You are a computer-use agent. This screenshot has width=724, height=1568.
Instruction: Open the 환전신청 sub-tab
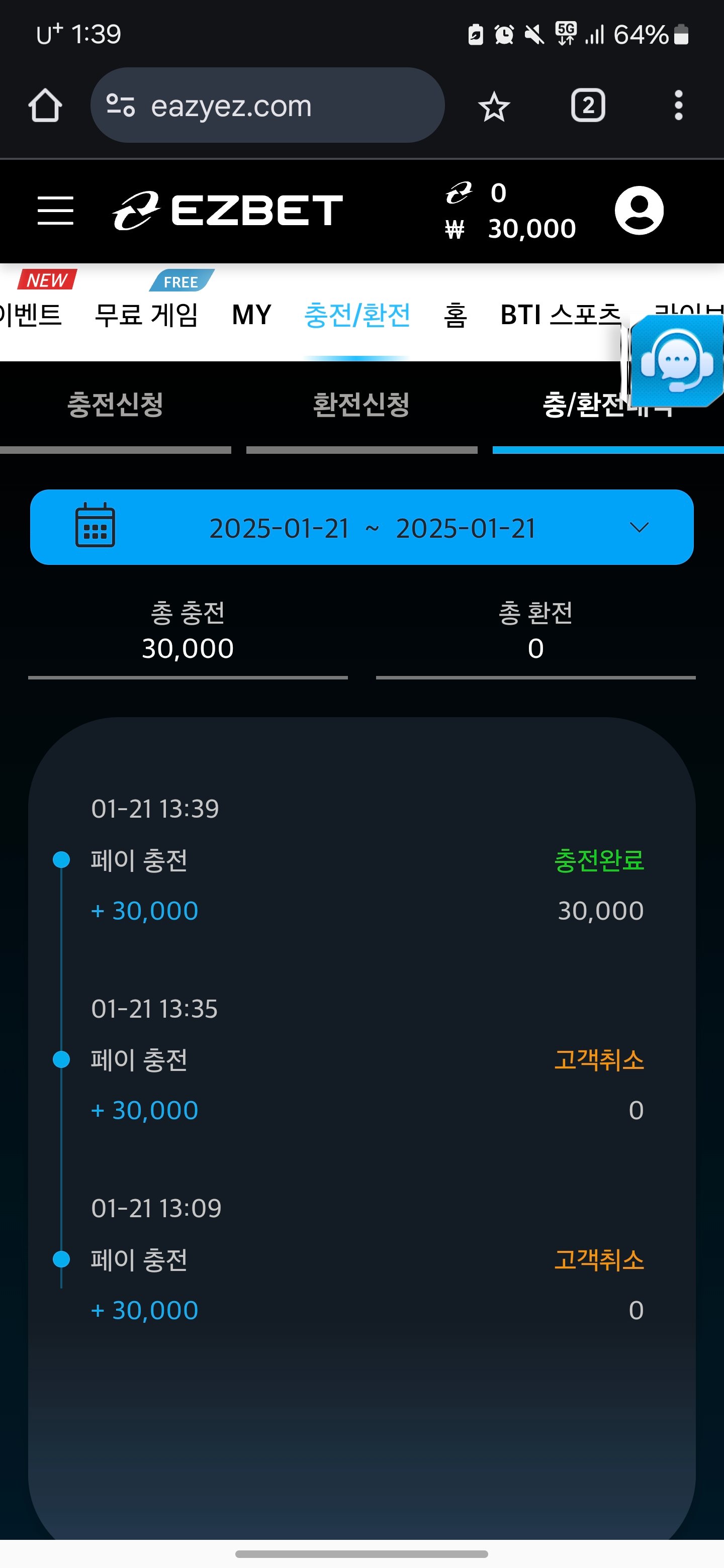click(361, 405)
